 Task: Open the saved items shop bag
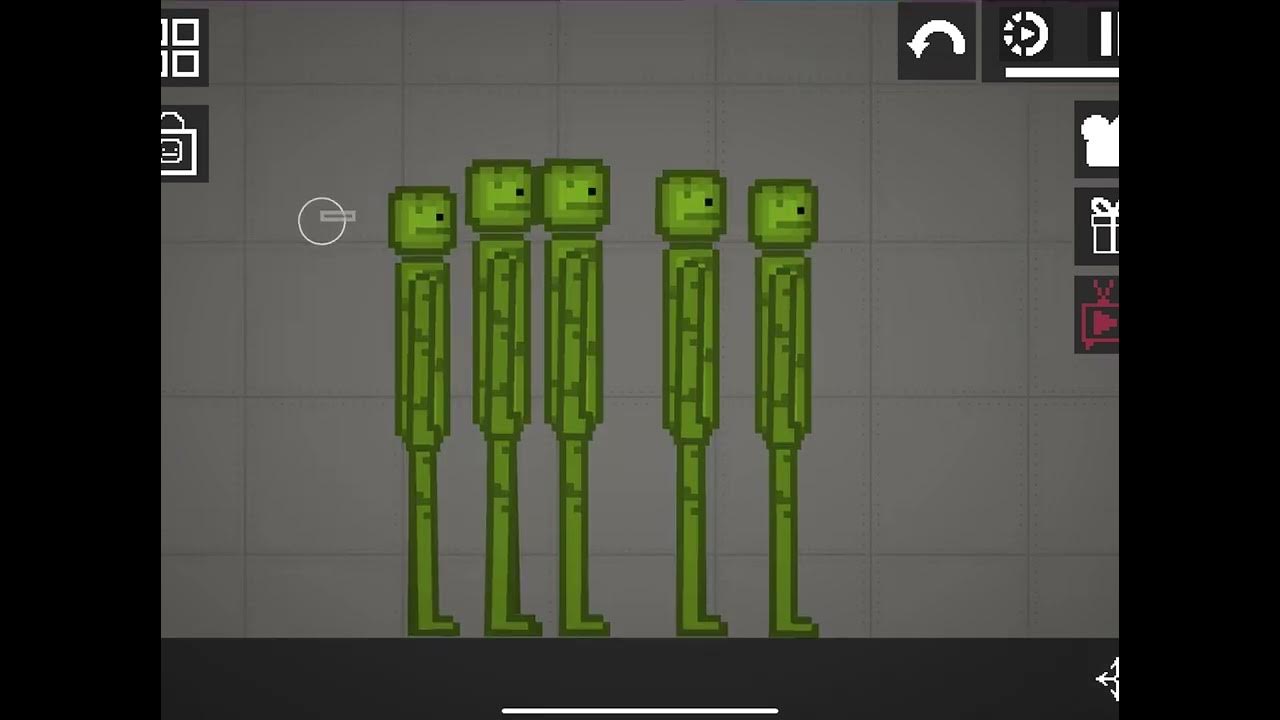184,144
